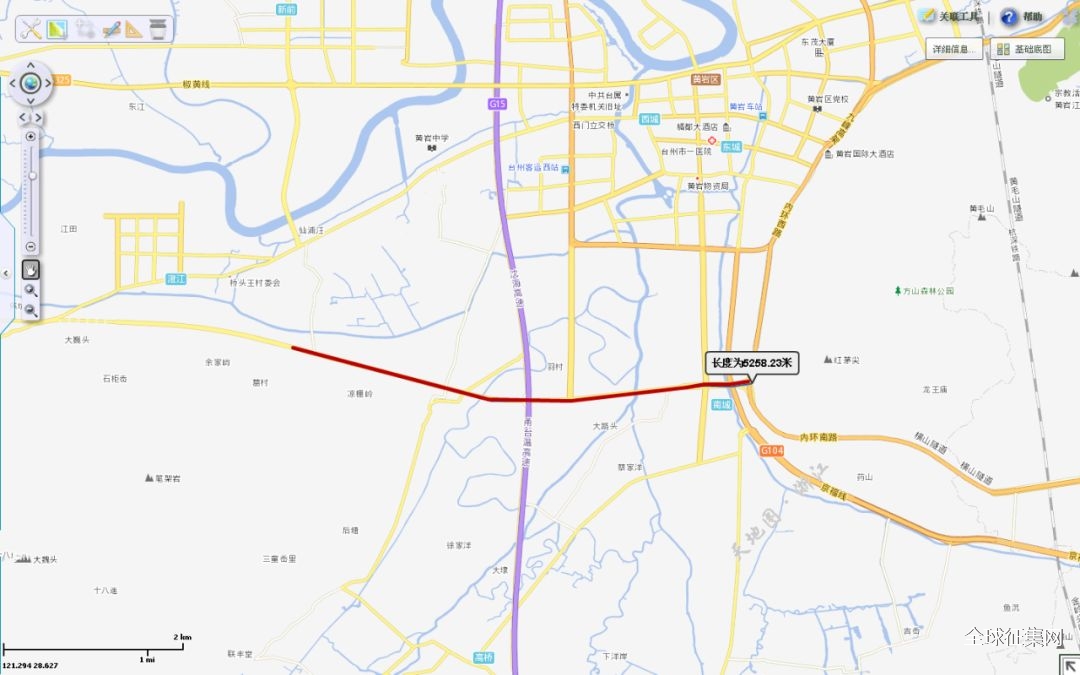Zoom out using the minus button
This screenshot has height=675, width=1080.
point(31,246)
